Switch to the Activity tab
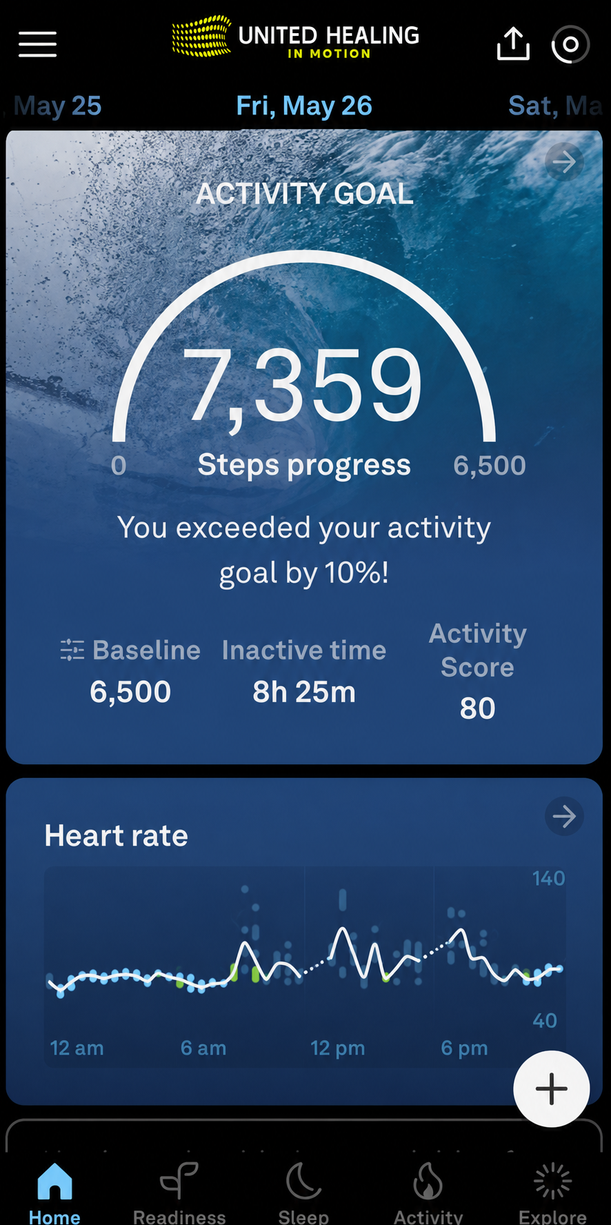 (x=428, y=1193)
